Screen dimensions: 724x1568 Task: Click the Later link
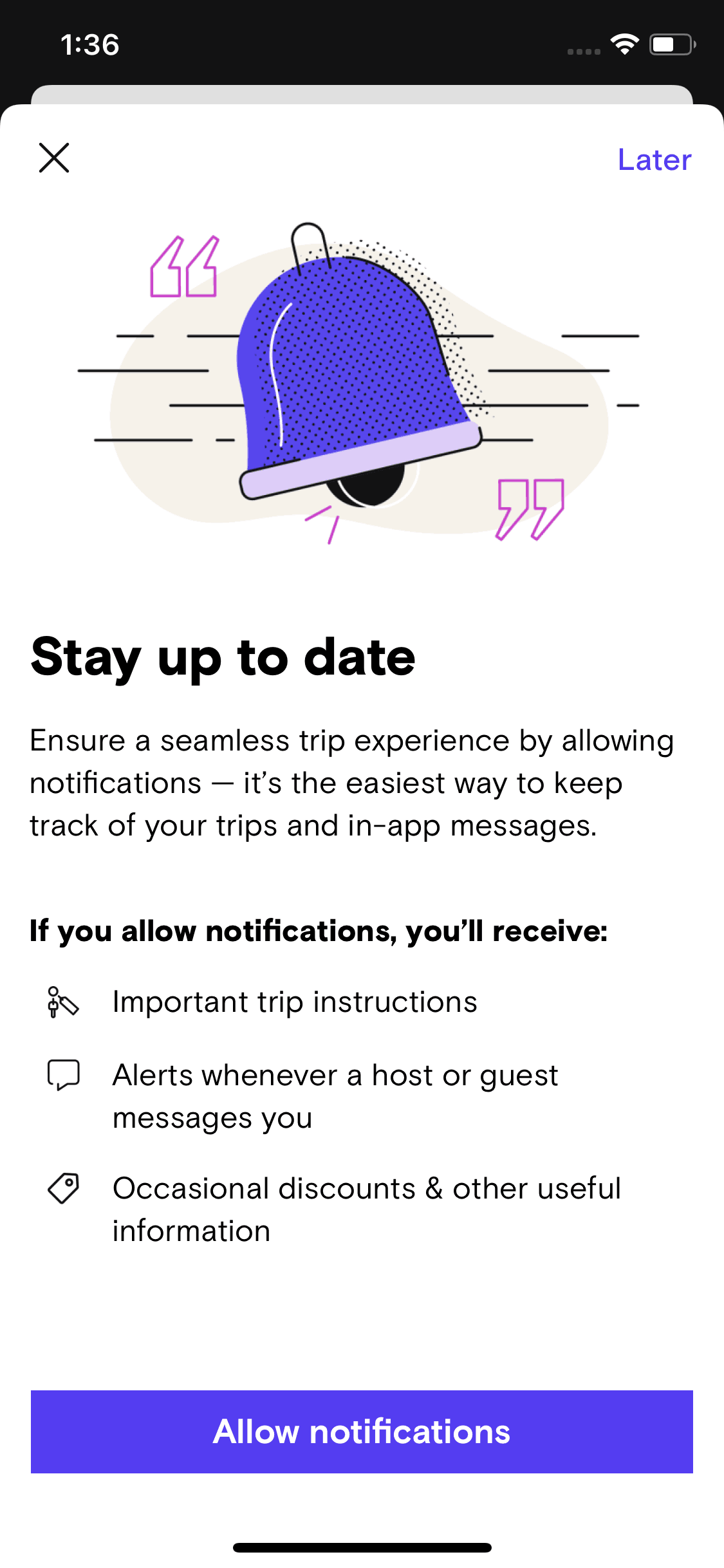coord(654,160)
